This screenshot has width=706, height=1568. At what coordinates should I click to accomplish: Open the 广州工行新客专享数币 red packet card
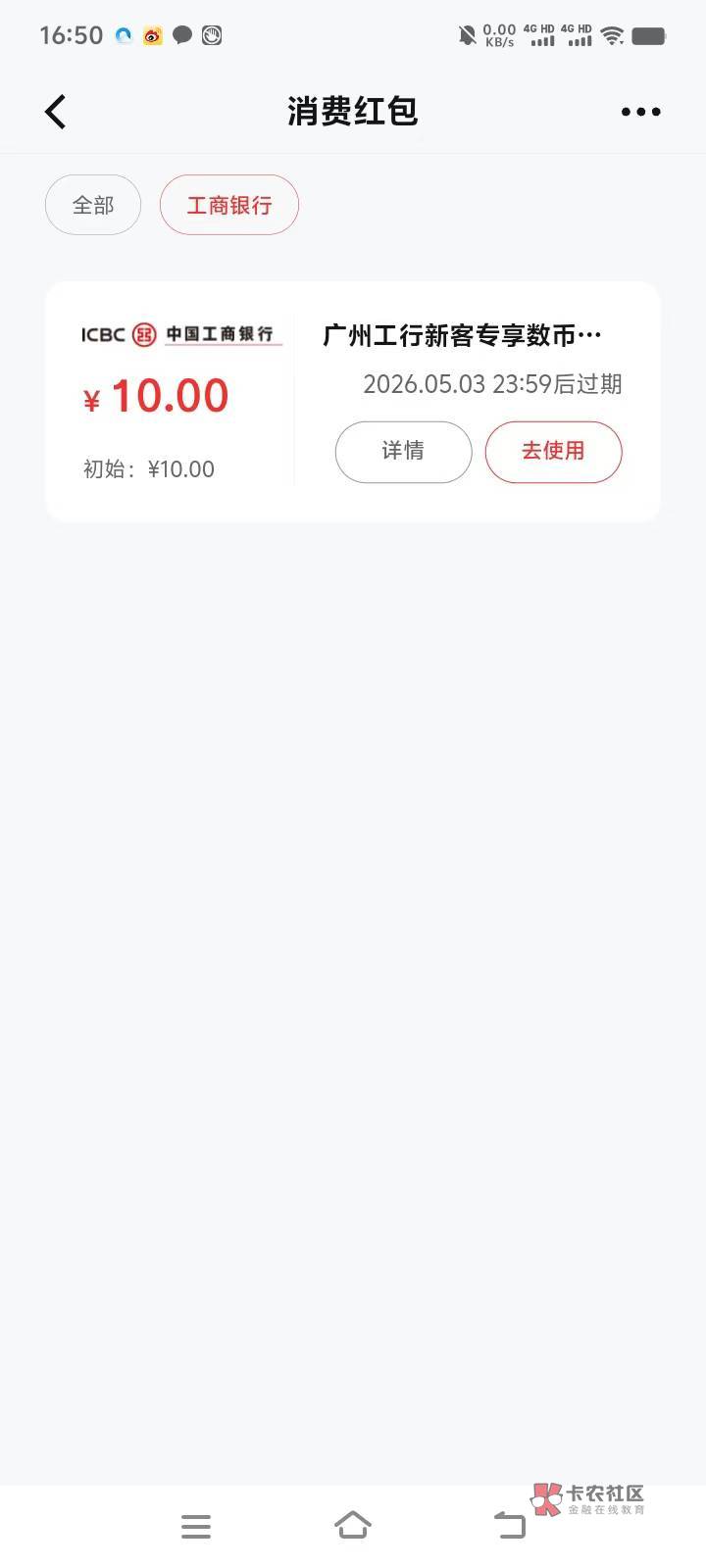[462, 336]
